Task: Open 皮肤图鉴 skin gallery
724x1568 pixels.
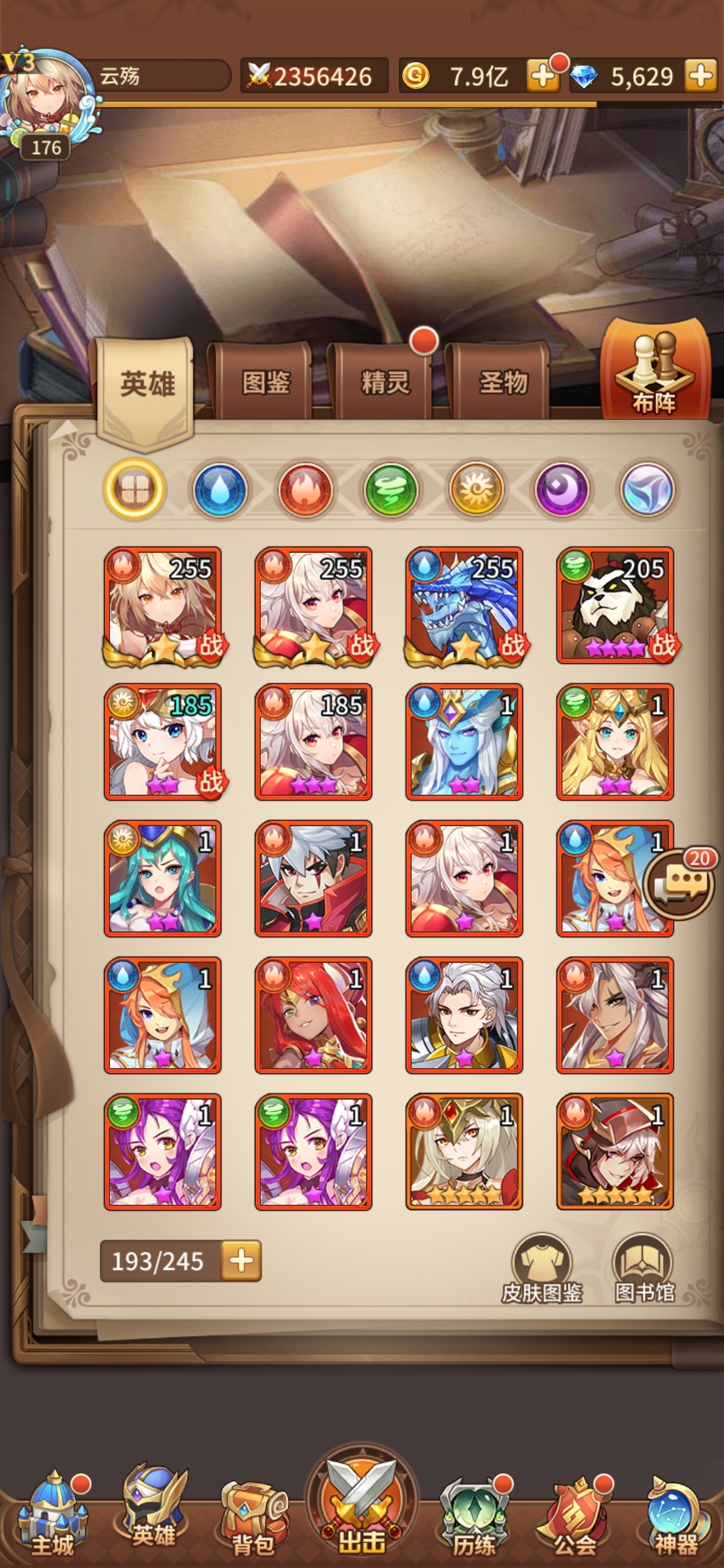Action: pos(542,1268)
